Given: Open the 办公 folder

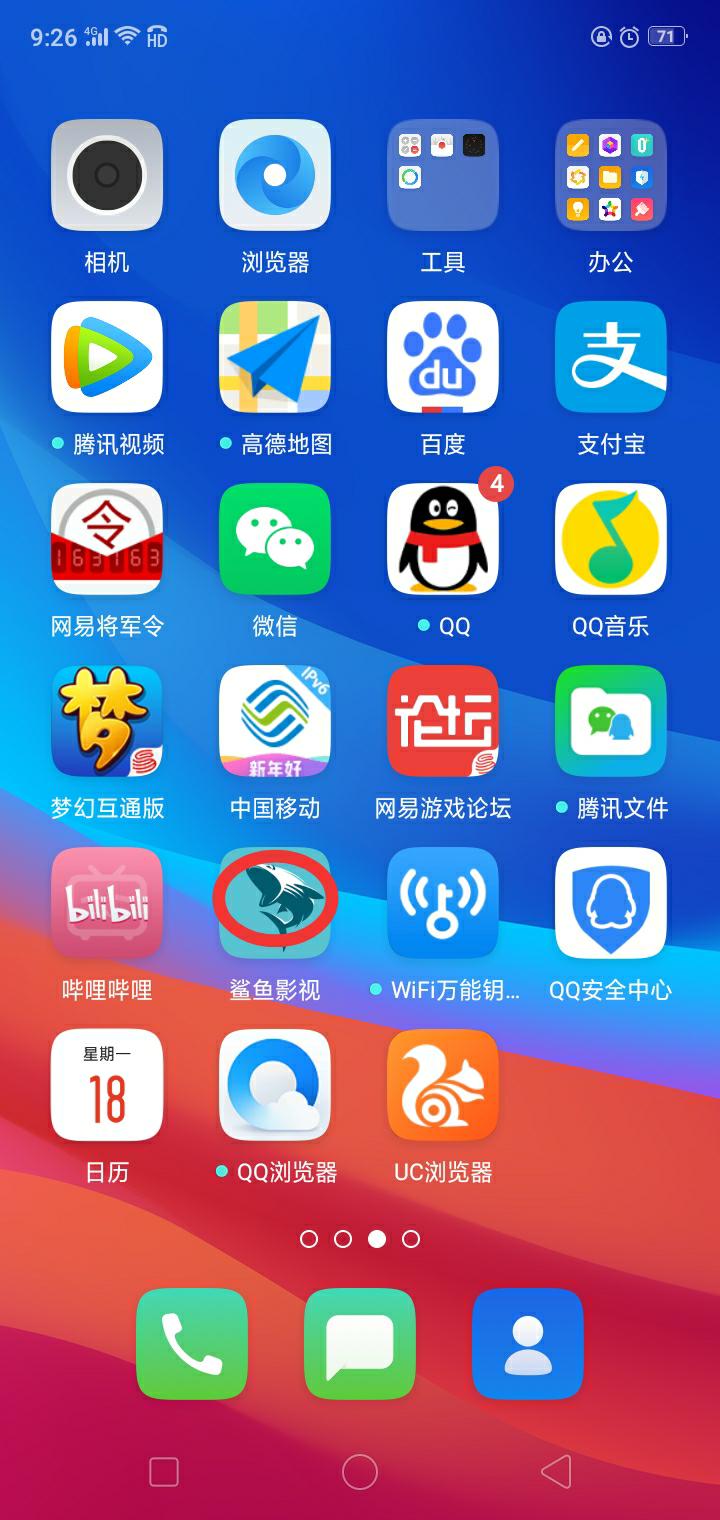Looking at the screenshot, I should 611,175.
